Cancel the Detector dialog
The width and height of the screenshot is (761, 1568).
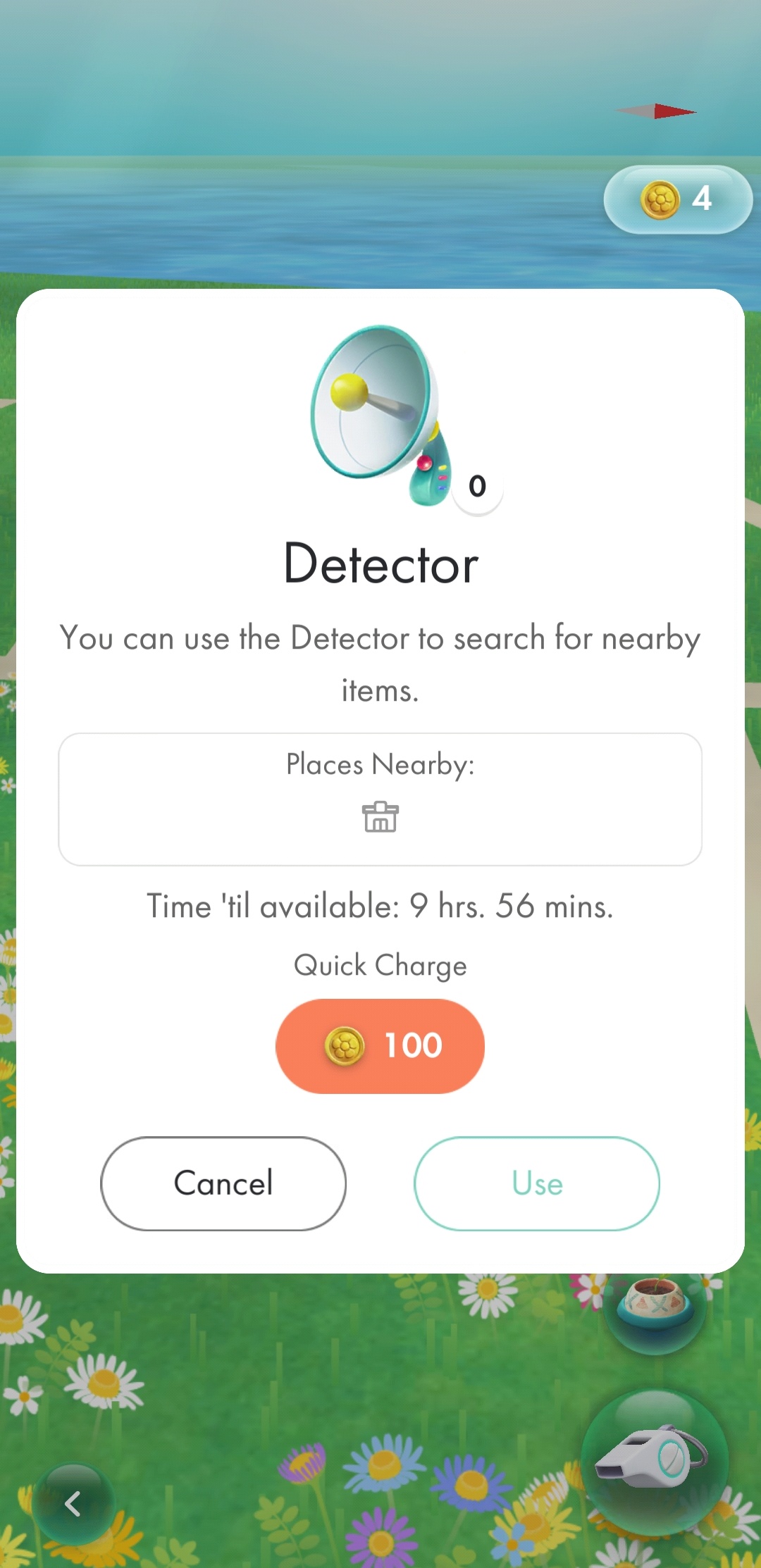[223, 1183]
